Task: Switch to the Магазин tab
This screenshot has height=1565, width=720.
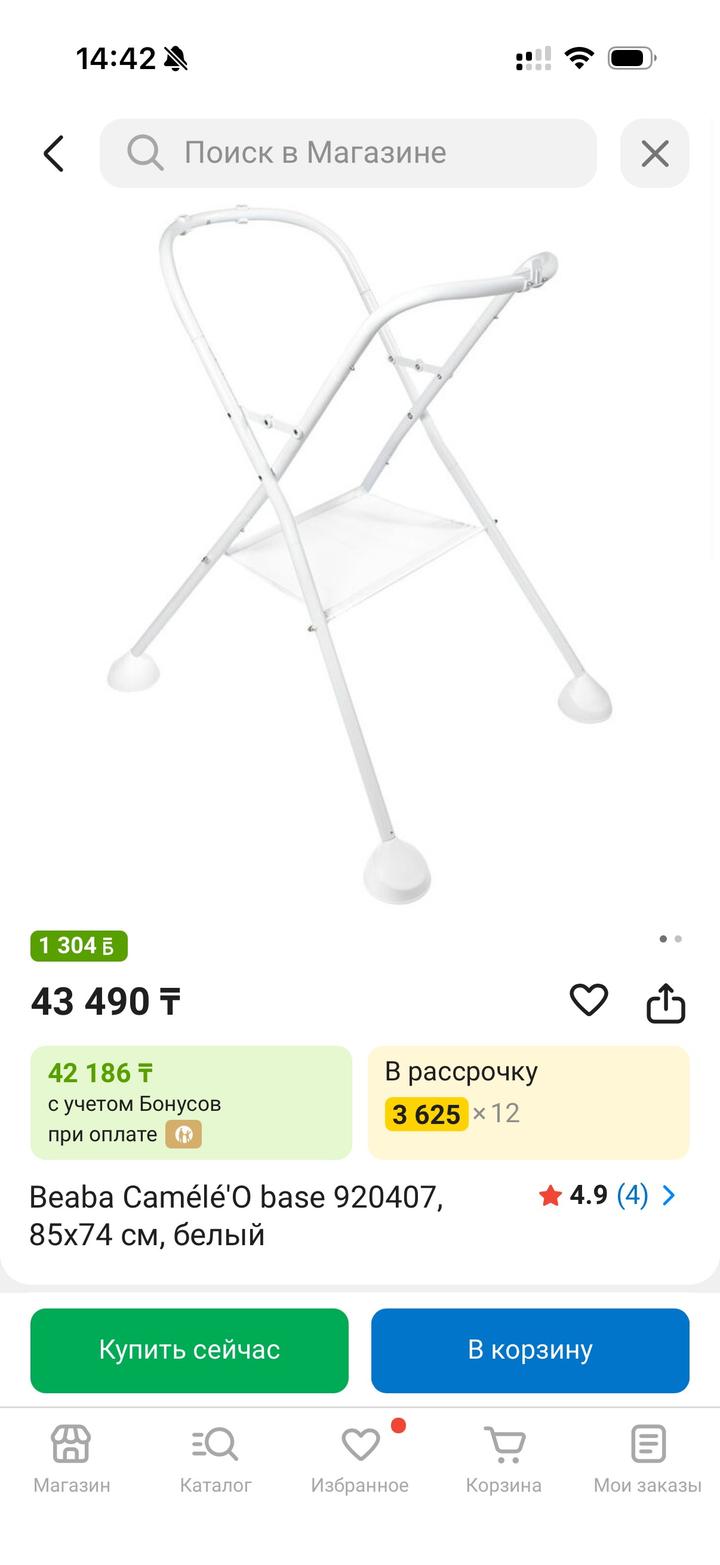Action: click(x=71, y=1459)
